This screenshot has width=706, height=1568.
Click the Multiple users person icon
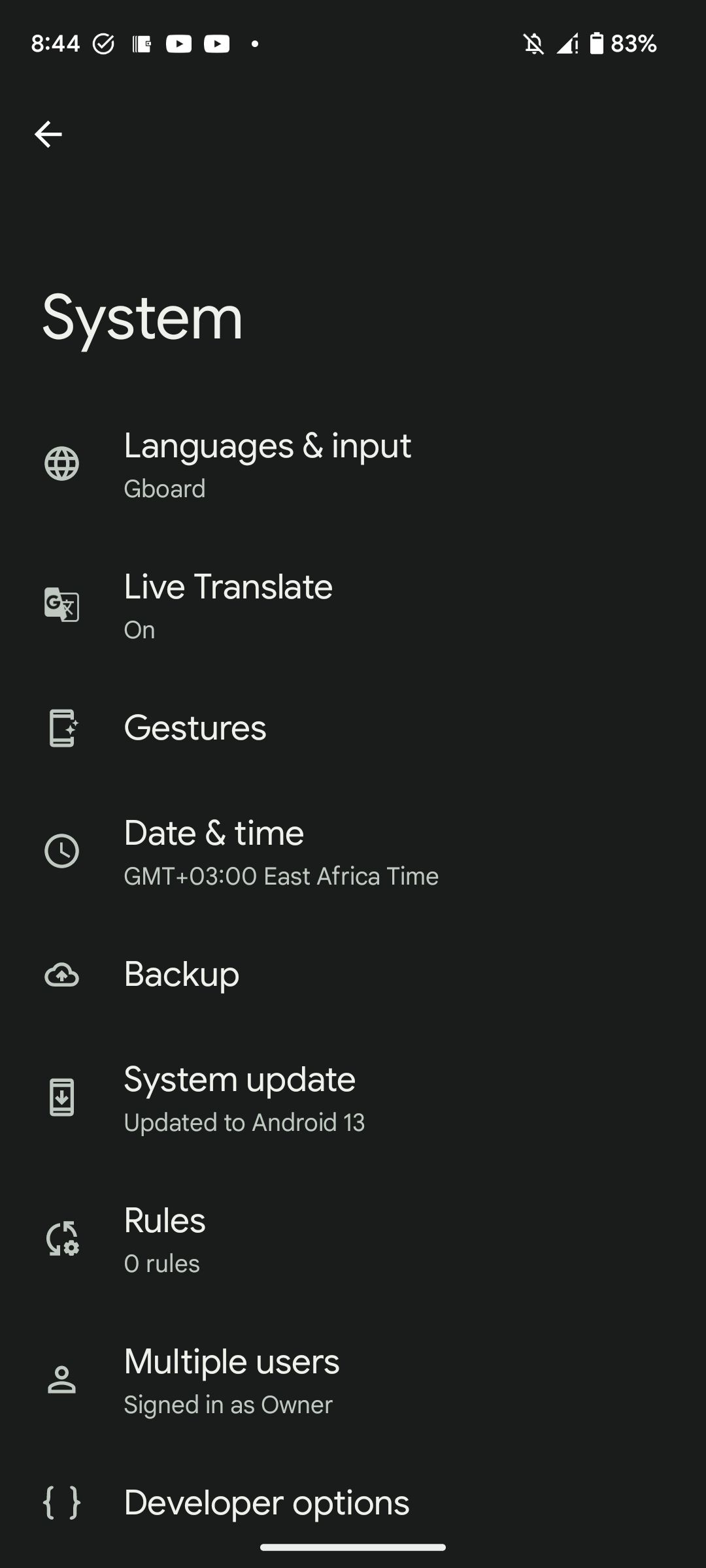[62, 1380]
